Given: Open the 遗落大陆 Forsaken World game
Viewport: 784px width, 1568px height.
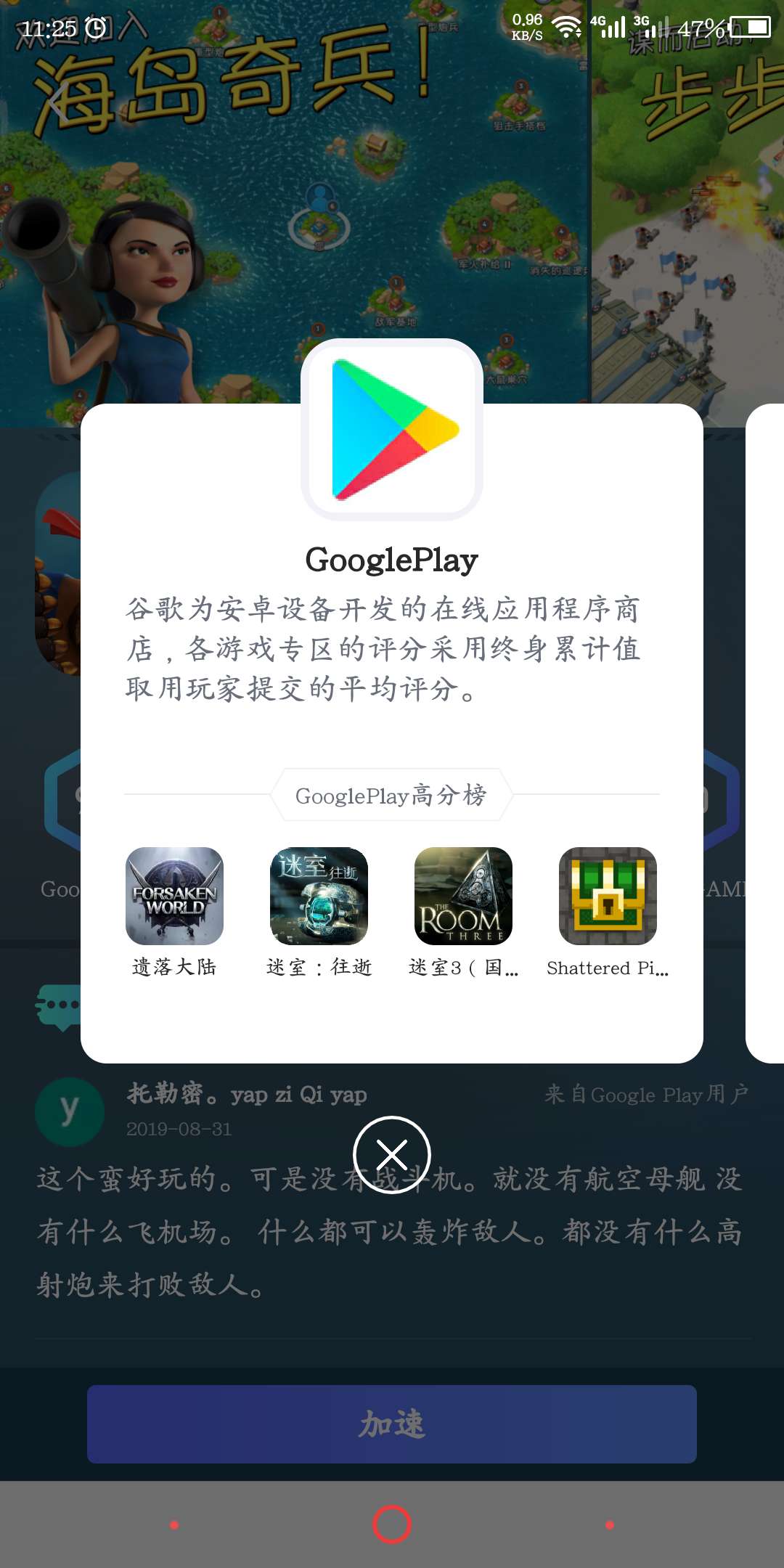Looking at the screenshot, I should click(174, 897).
